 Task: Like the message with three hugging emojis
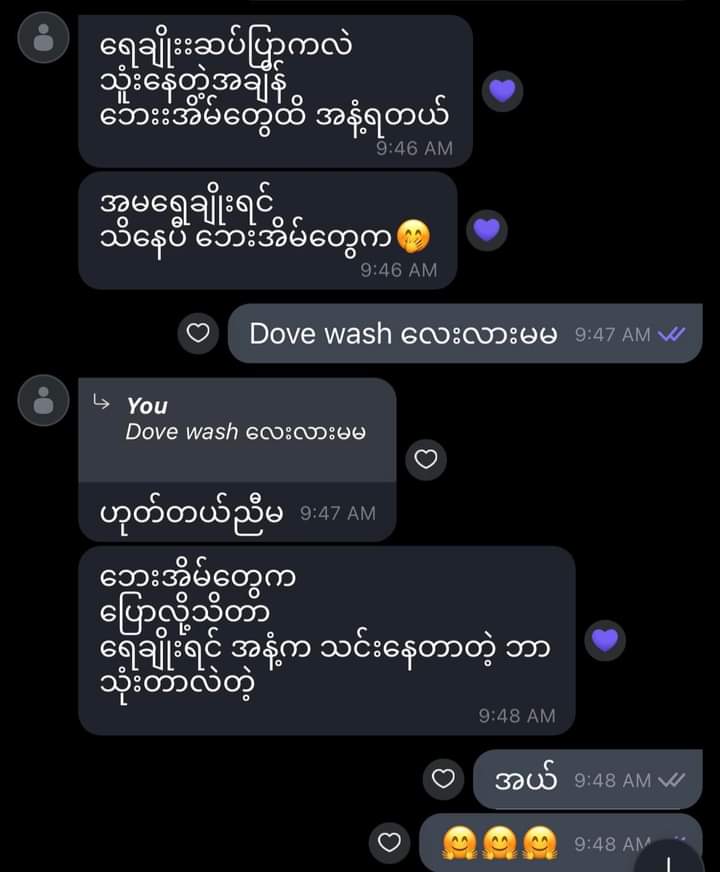coord(390,843)
